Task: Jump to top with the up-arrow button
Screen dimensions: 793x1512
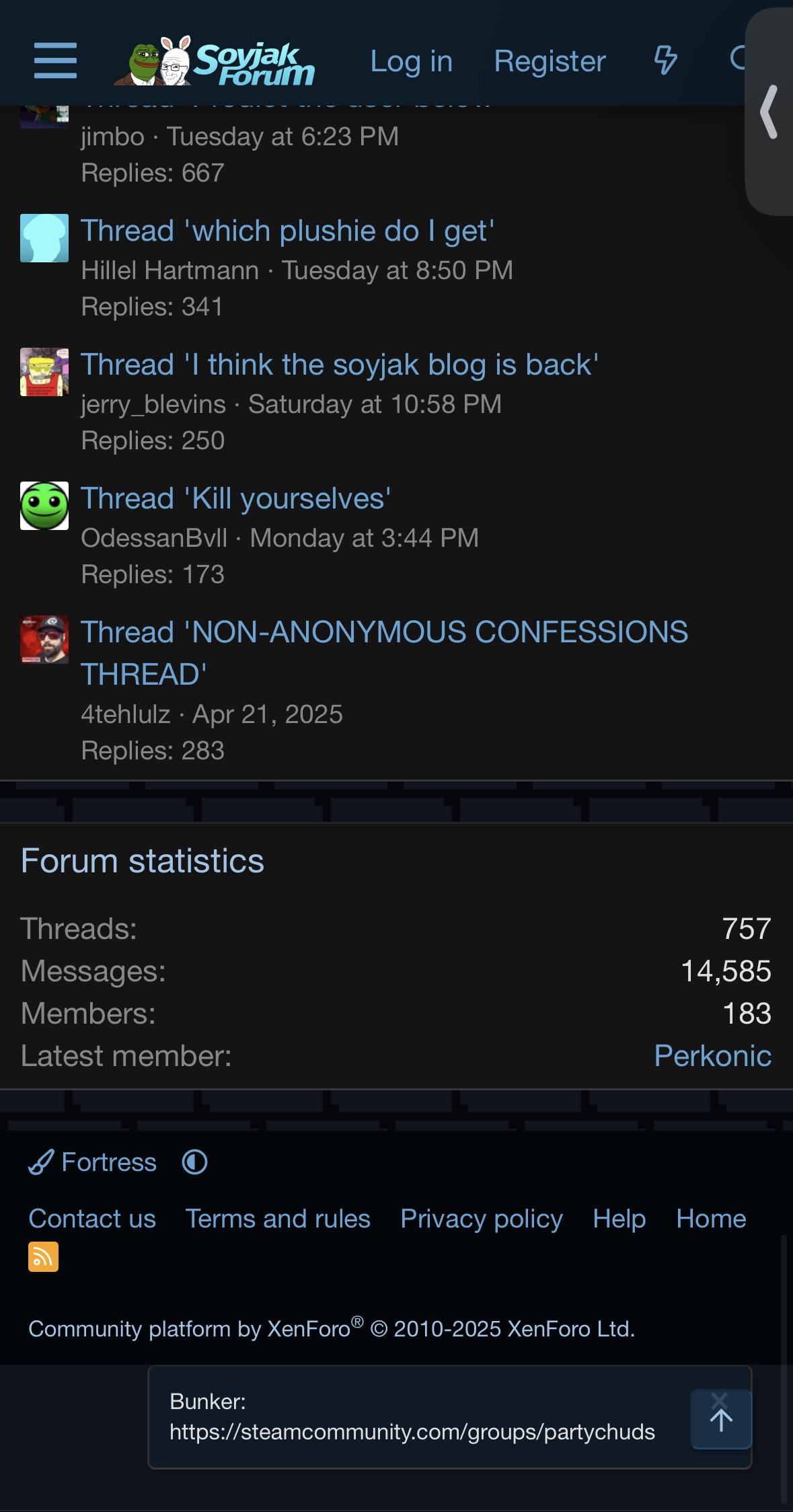Action: (x=721, y=1419)
